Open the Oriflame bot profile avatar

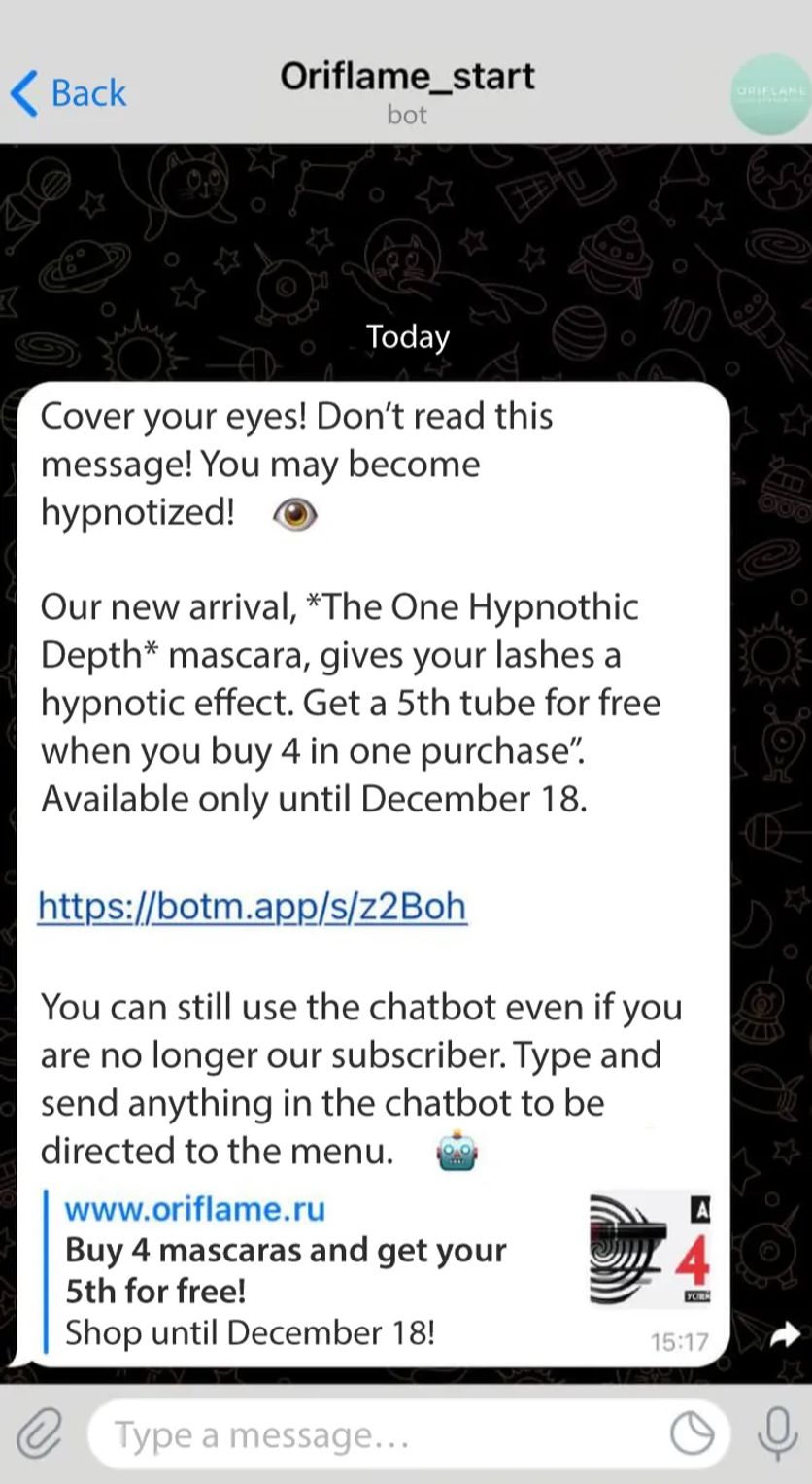[772, 93]
